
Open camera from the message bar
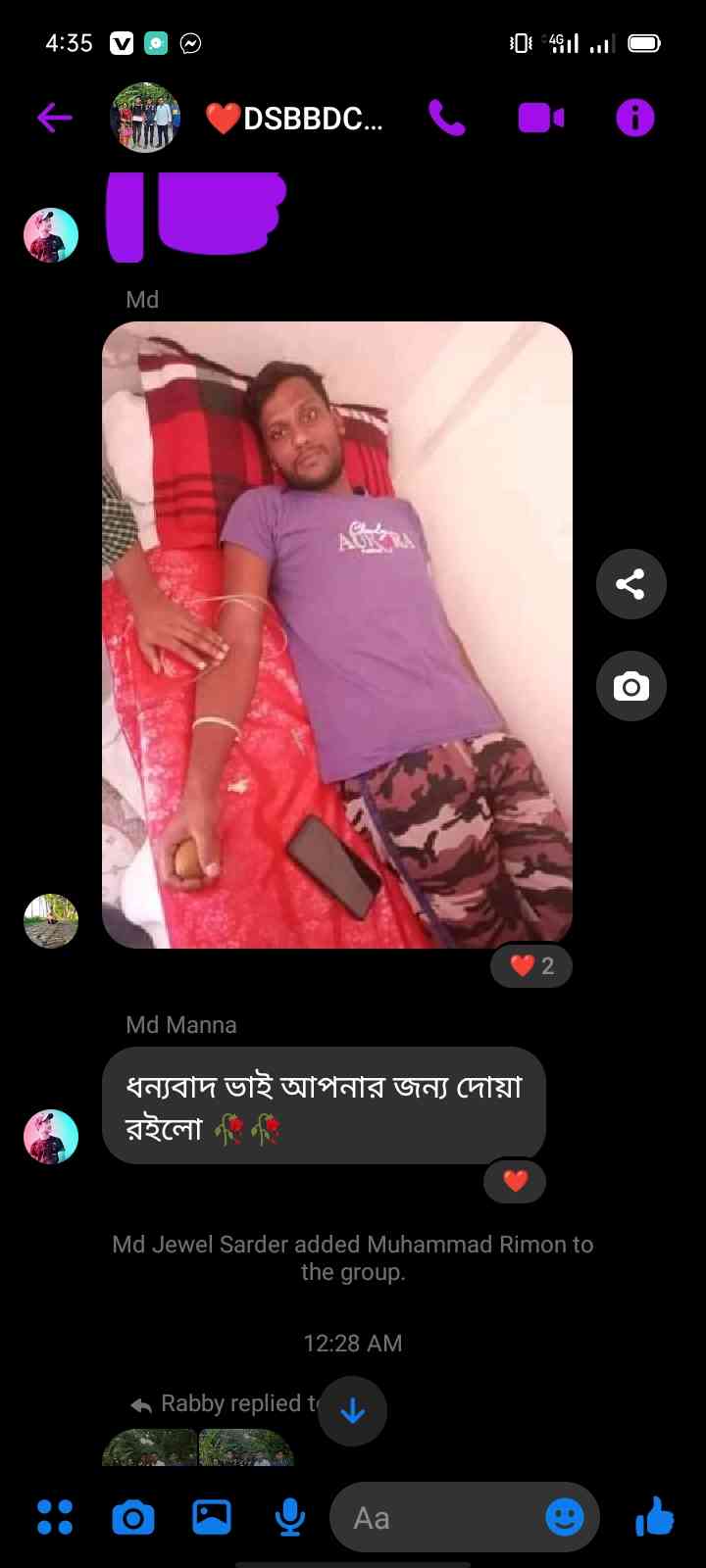click(133, 1517)
